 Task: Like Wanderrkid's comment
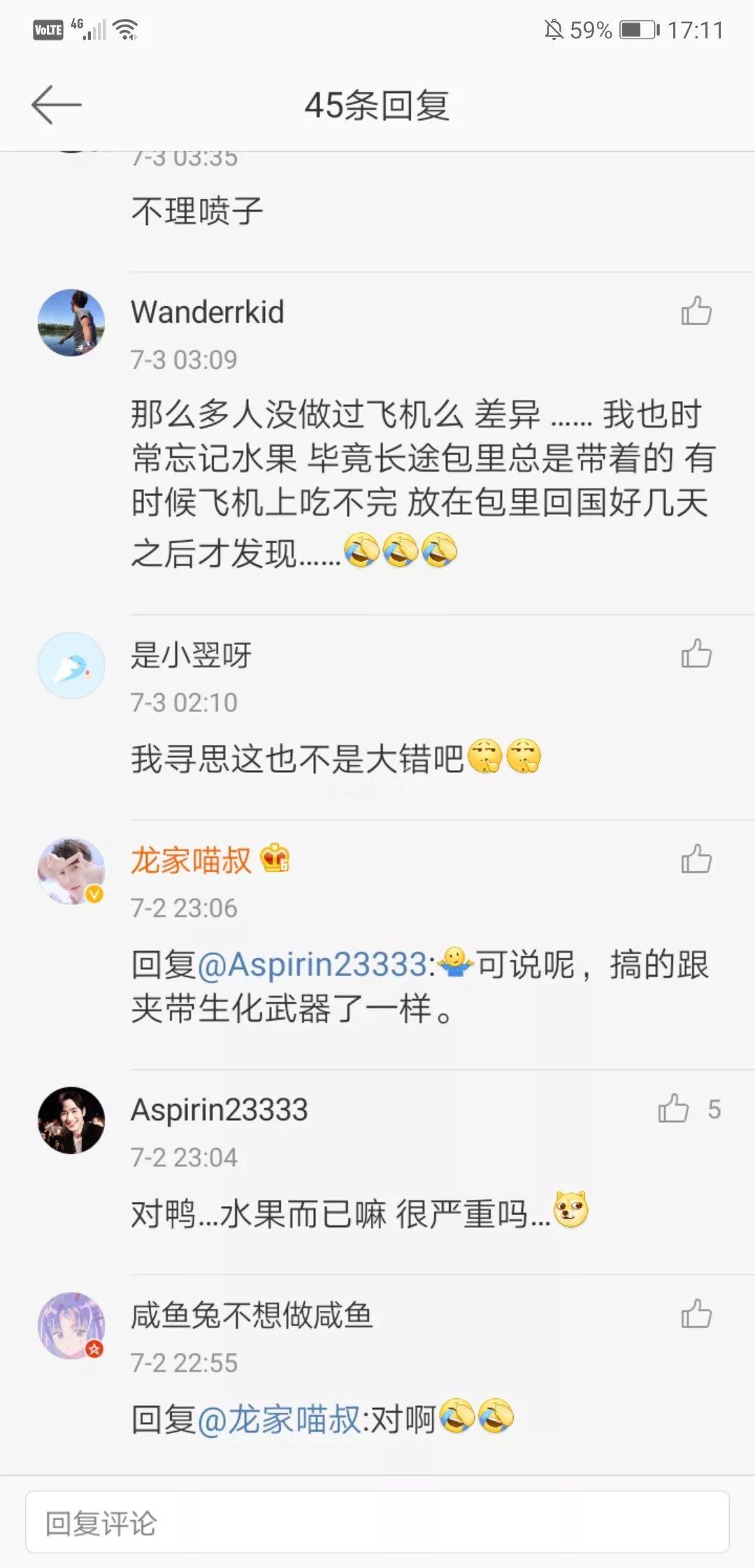click(x=696, y=312)
